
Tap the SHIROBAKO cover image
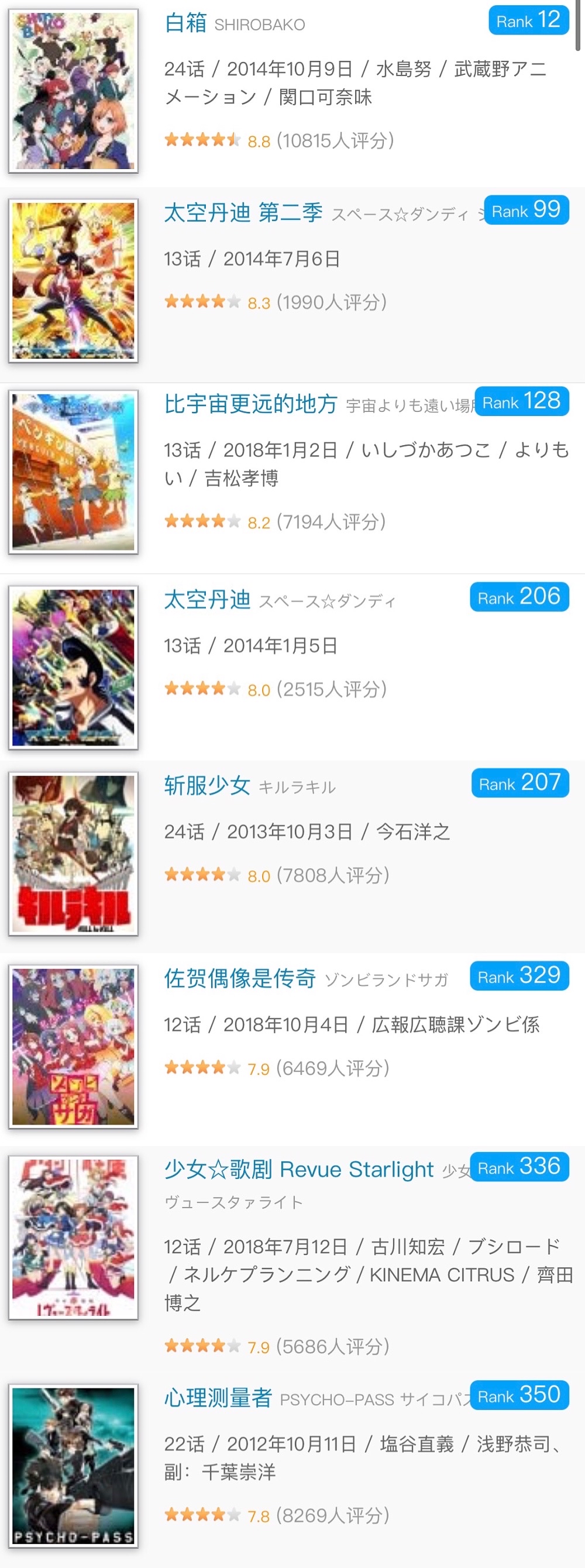pos(73,90)
